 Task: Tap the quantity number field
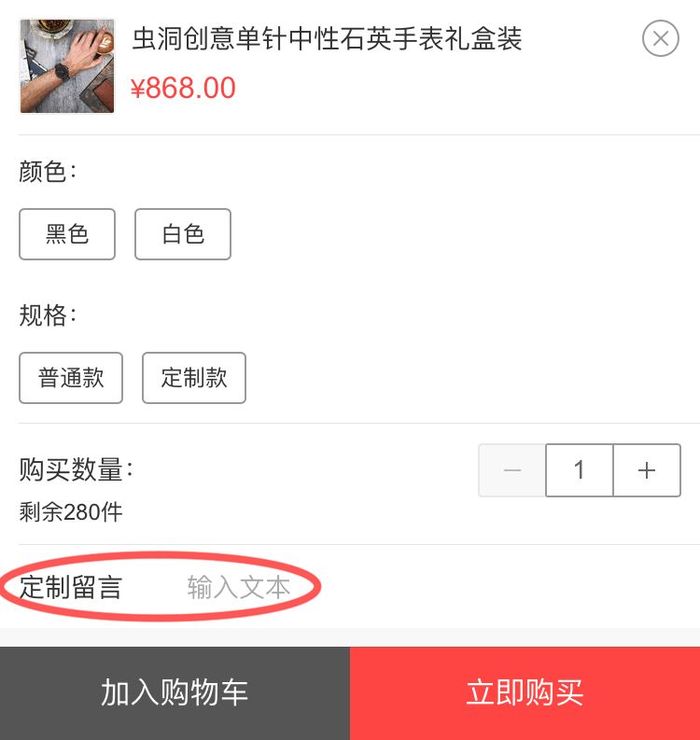[x=579, y=470]
